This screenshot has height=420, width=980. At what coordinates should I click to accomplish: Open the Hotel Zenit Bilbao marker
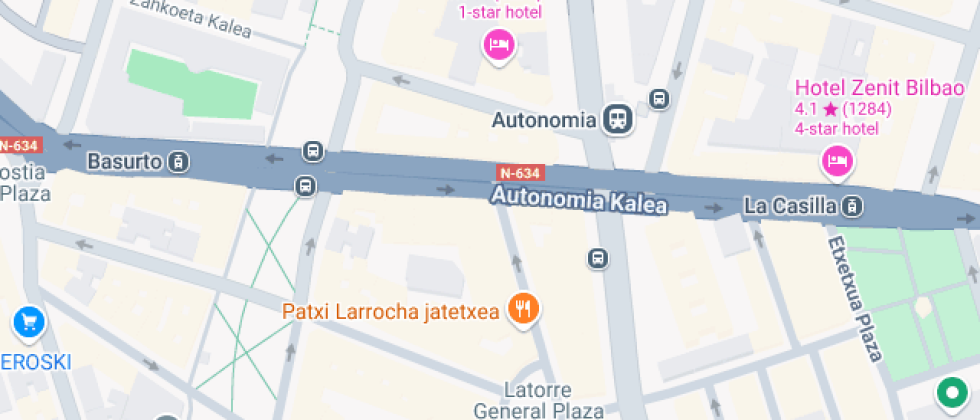[837, 159]
